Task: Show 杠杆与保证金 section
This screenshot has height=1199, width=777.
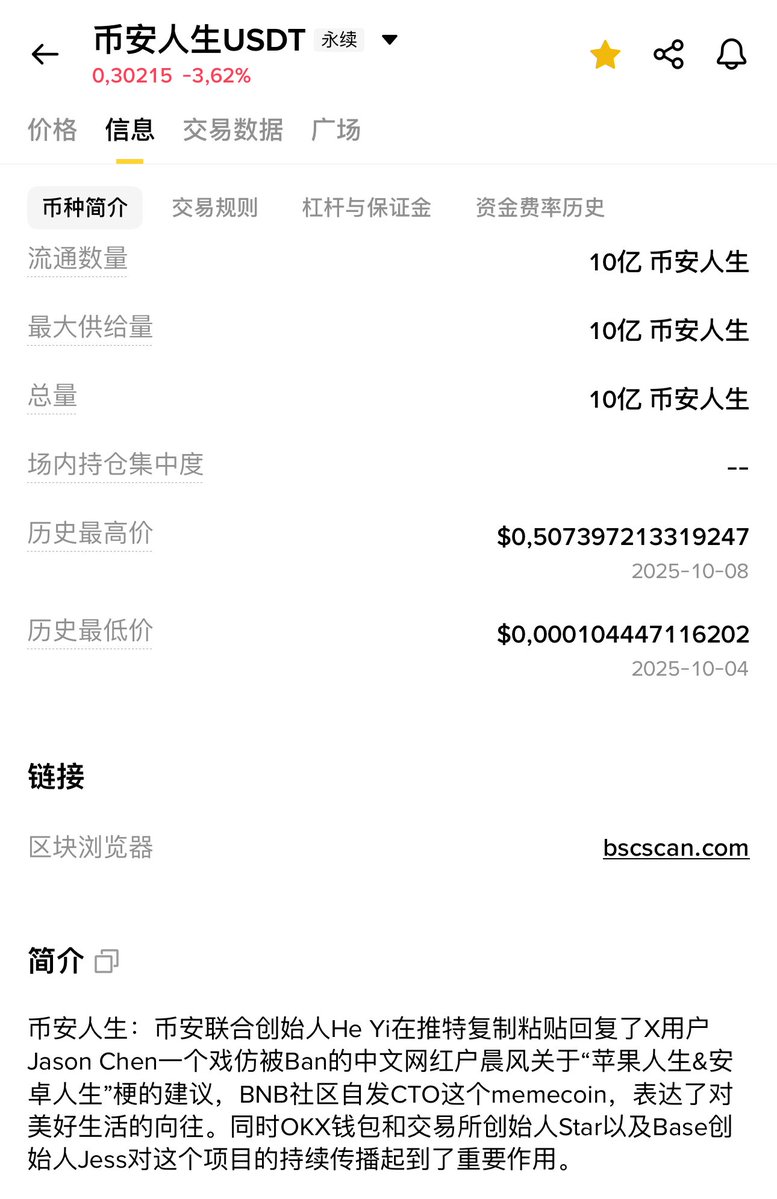Action: click(367, 208)
